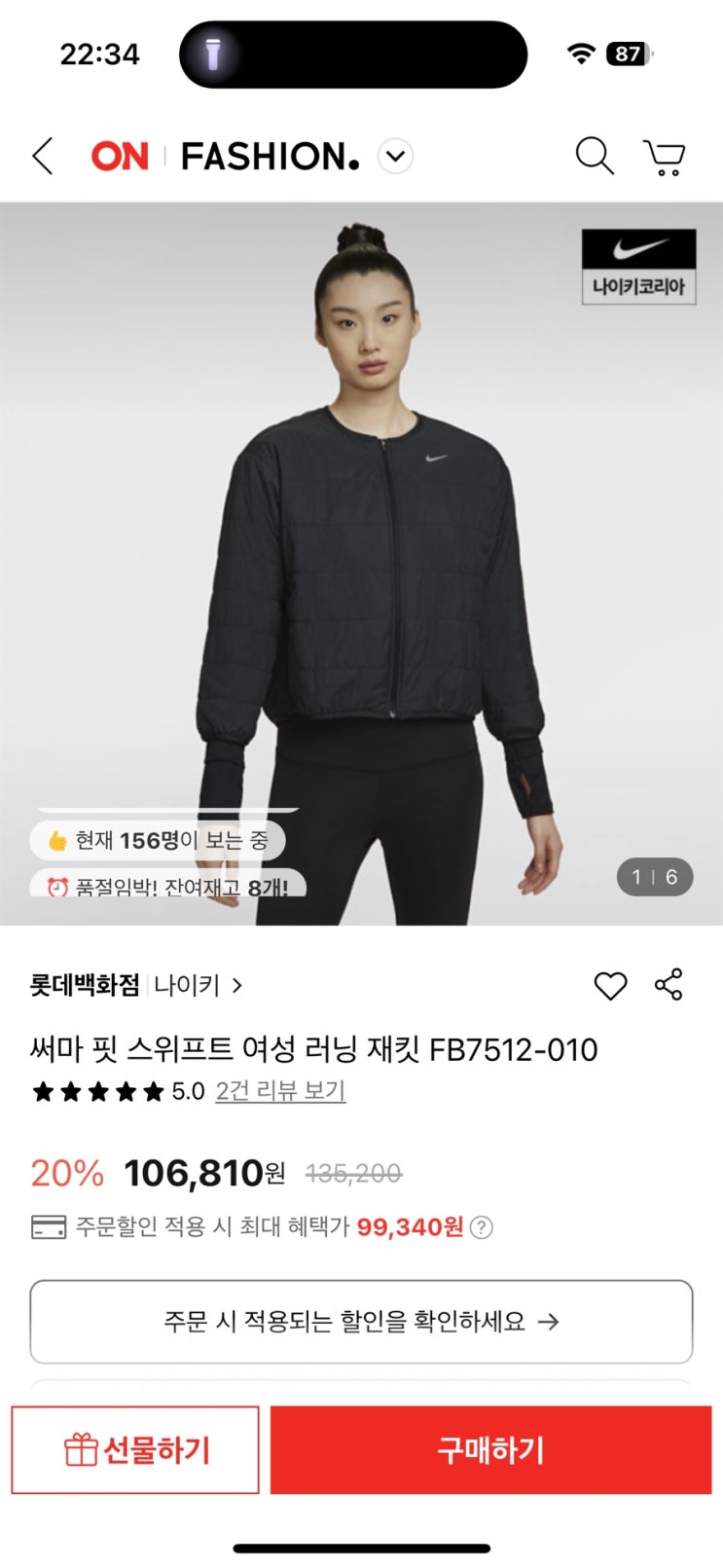
Task: Share this product
Action: click(669, 985)
